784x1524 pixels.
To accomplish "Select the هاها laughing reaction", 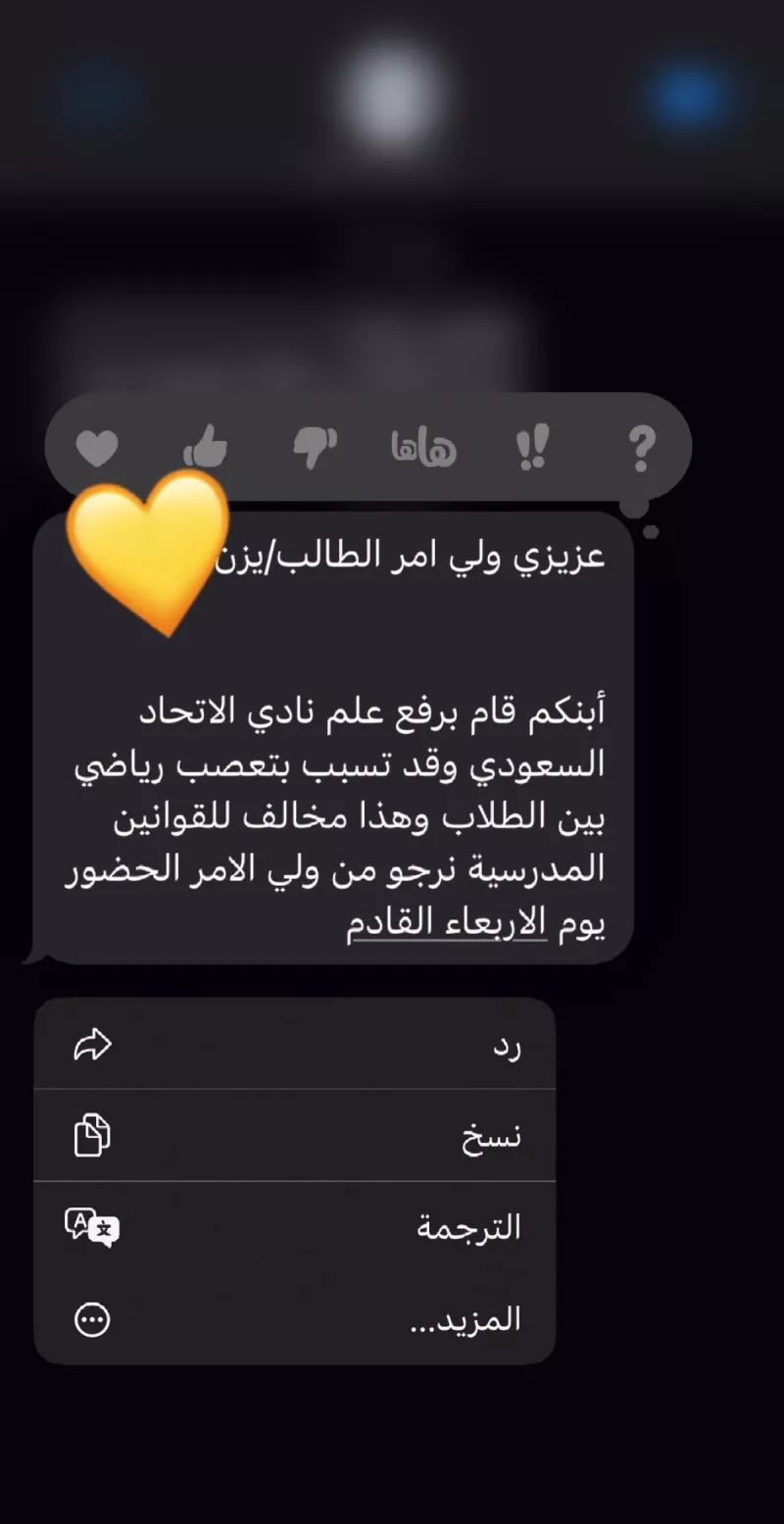I will coord(423,445).
